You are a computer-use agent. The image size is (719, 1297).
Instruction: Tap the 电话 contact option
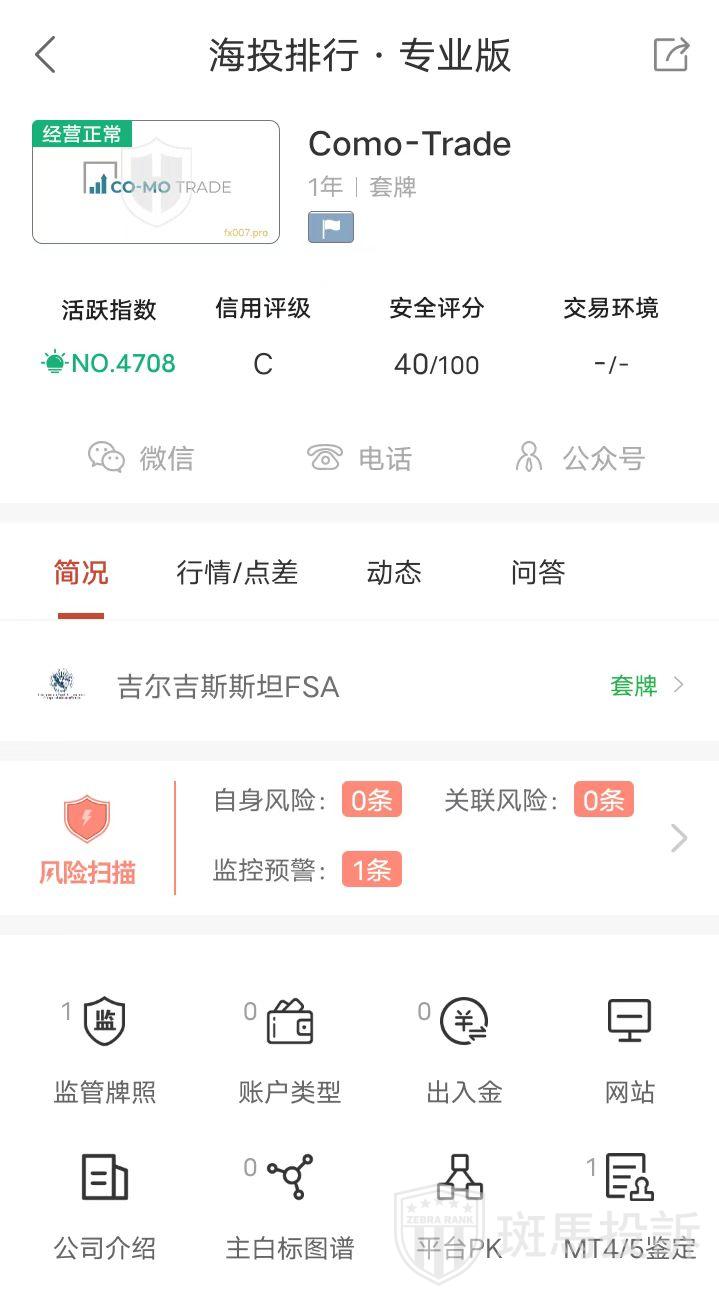[x=359, y=458]
